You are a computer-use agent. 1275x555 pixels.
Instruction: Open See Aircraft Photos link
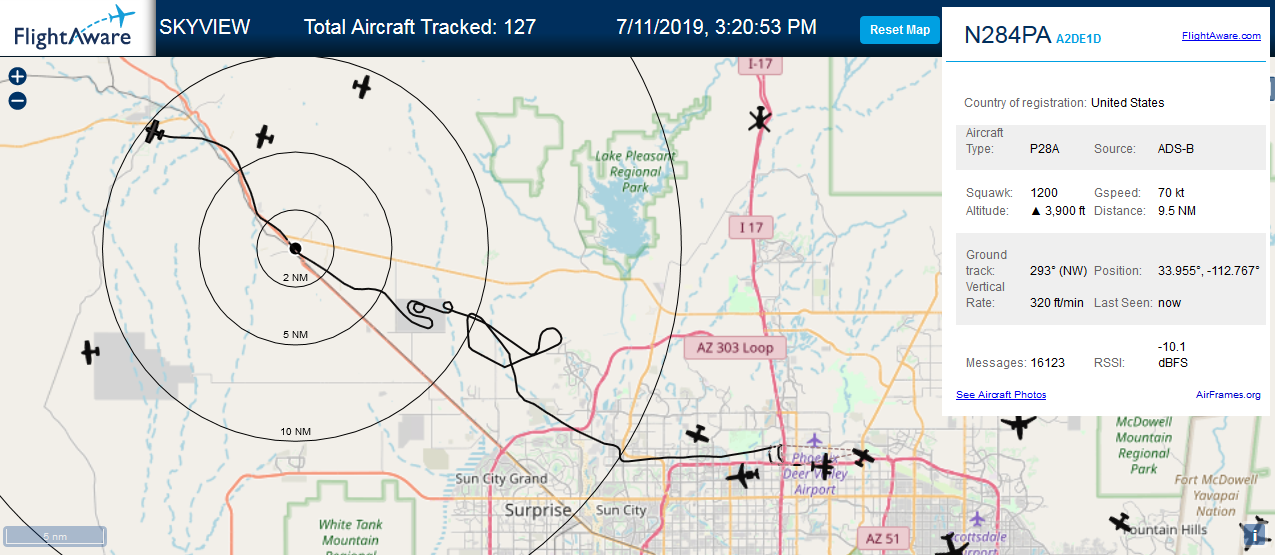(x=1001, y=395)
